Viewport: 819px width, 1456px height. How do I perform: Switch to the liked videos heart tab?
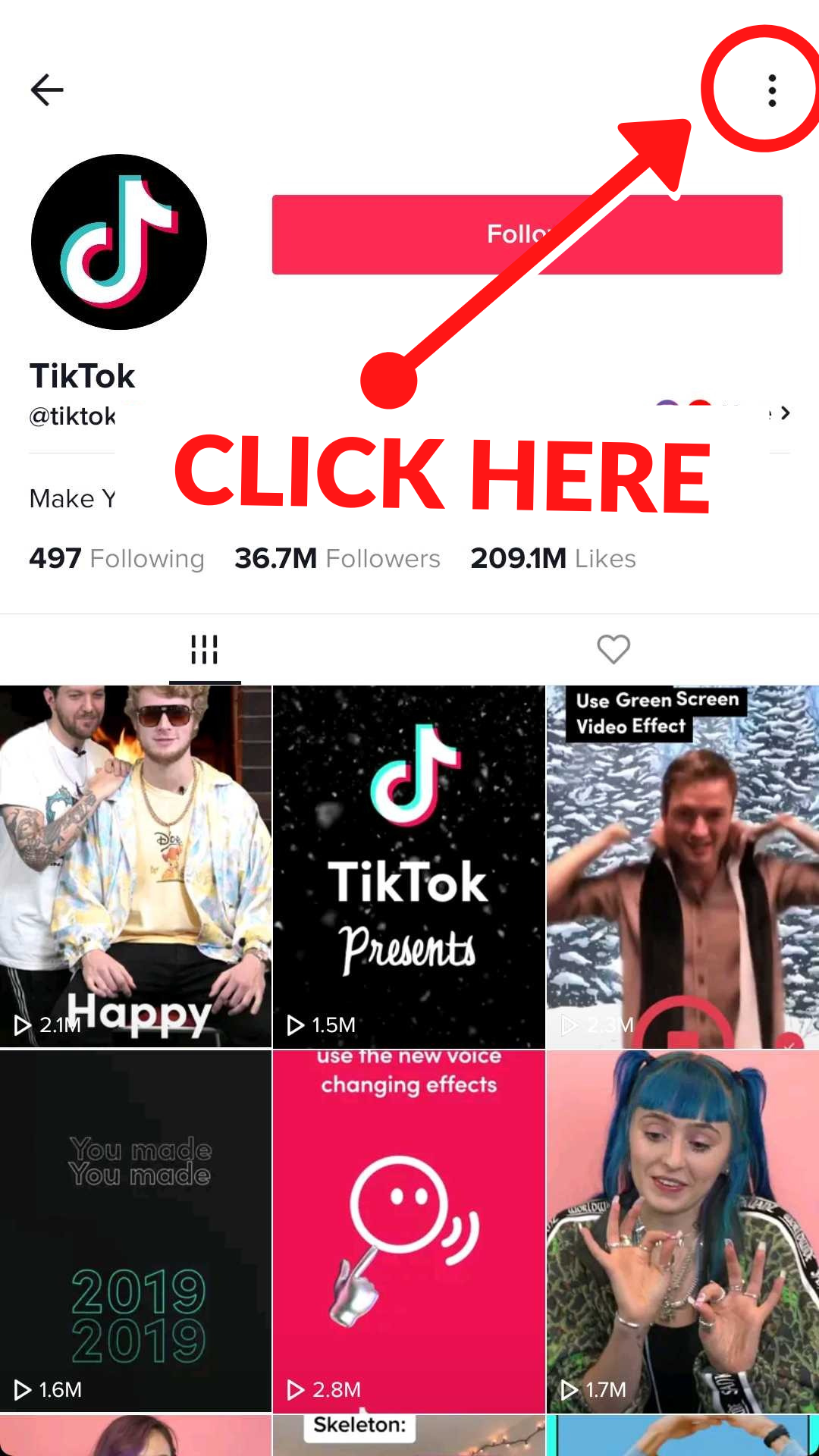tap(613, 650)
